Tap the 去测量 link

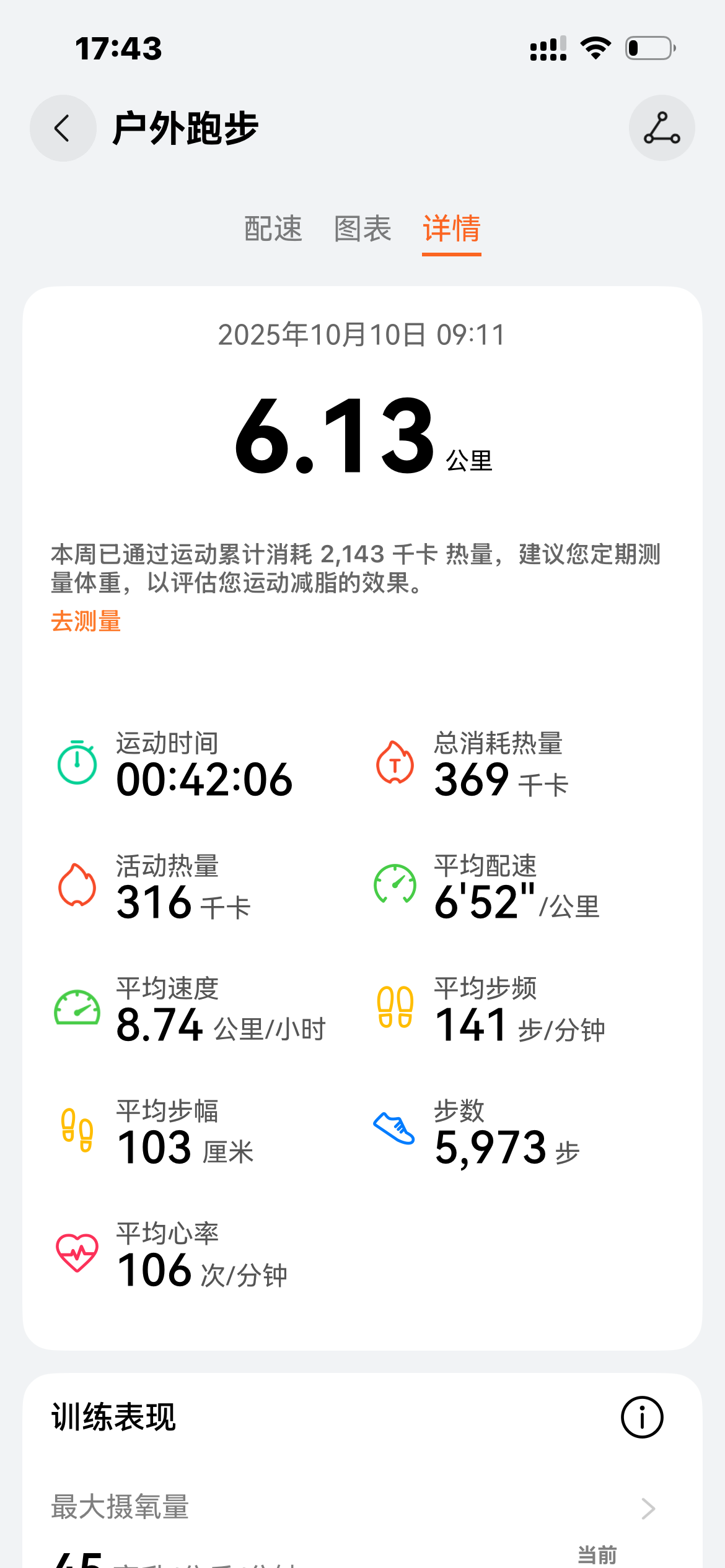coord(86,621)
